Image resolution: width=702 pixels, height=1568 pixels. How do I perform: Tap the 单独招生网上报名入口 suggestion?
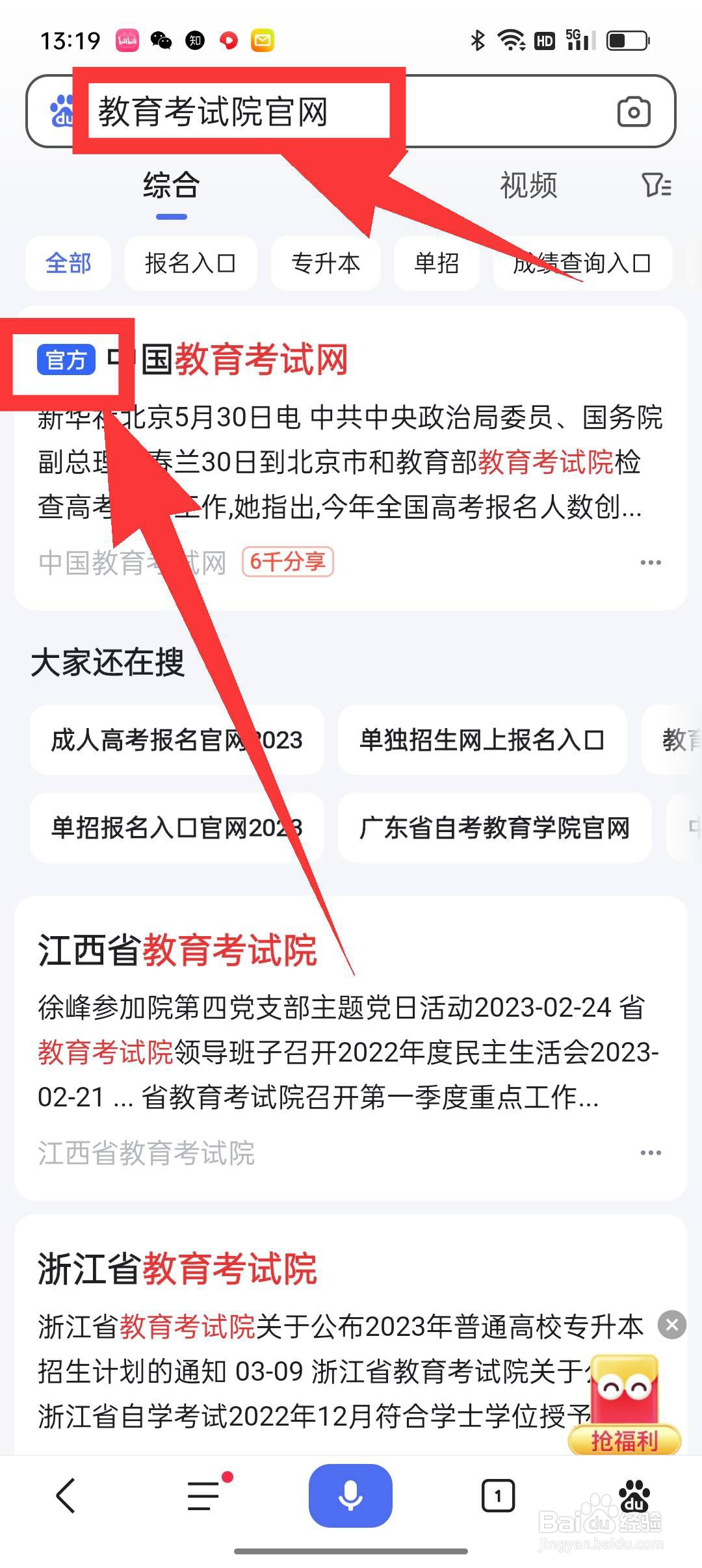pos(484,740)
